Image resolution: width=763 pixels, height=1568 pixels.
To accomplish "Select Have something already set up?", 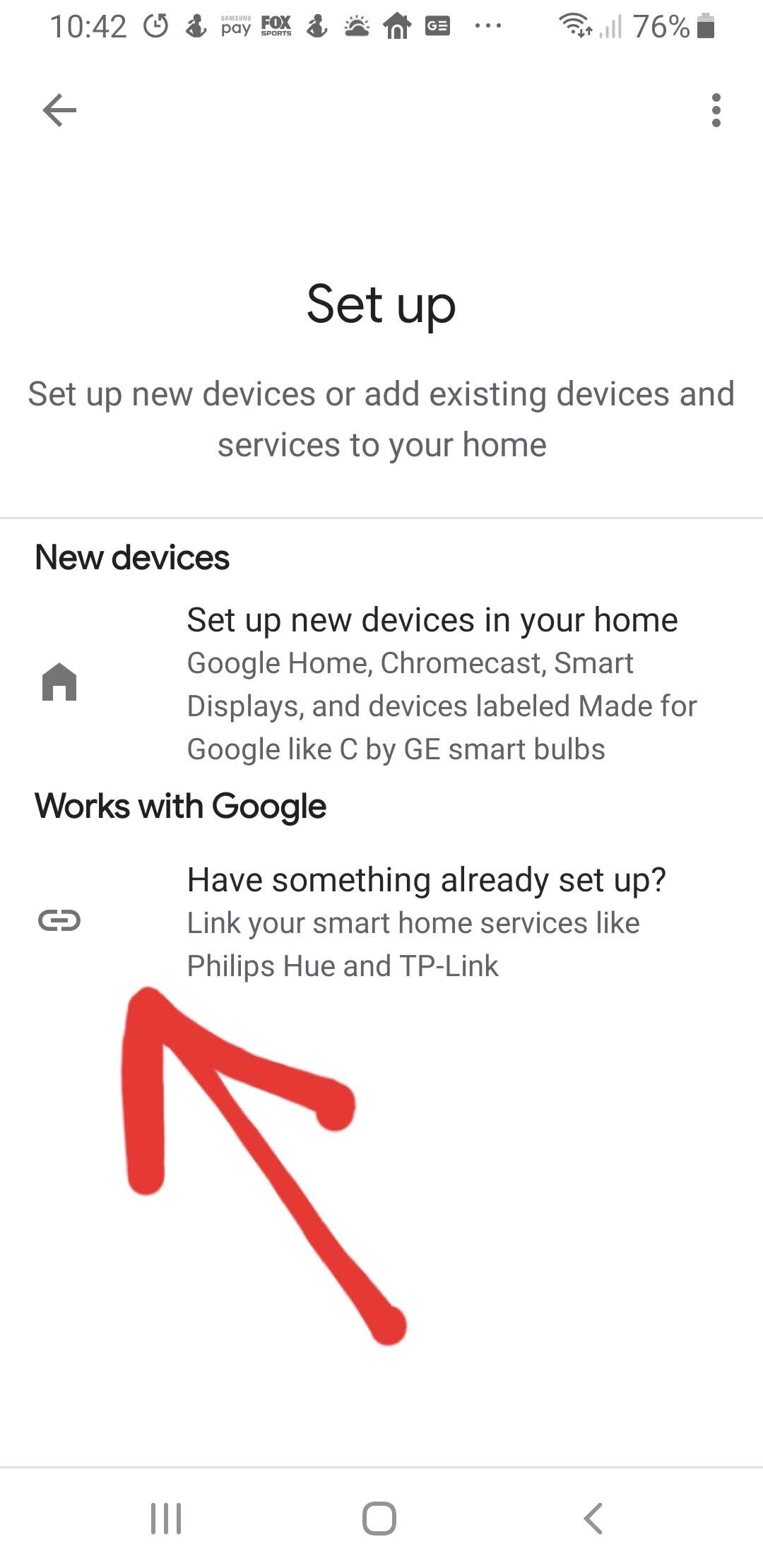I will (x=381, y=922).
